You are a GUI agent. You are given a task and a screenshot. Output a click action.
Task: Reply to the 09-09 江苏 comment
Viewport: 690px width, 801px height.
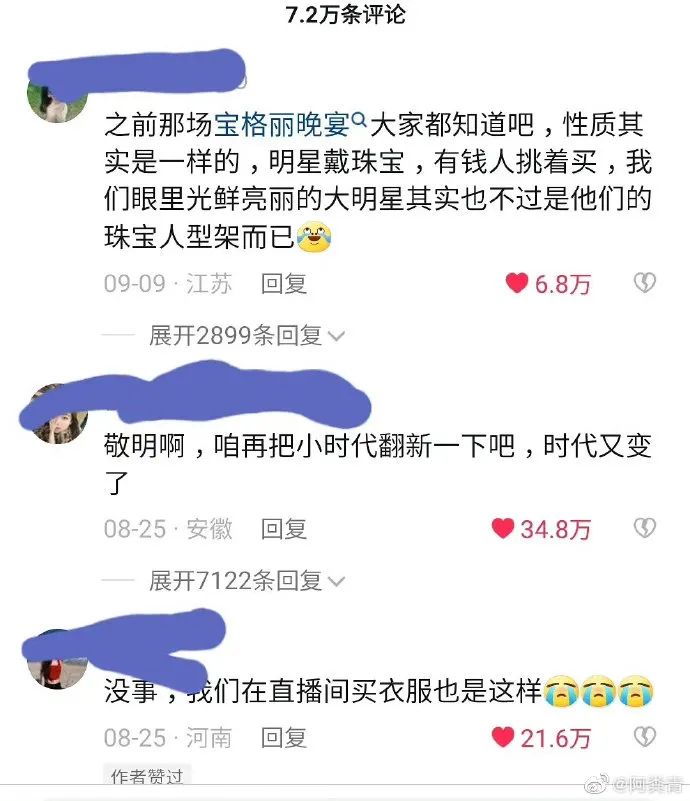pos(284,284)
